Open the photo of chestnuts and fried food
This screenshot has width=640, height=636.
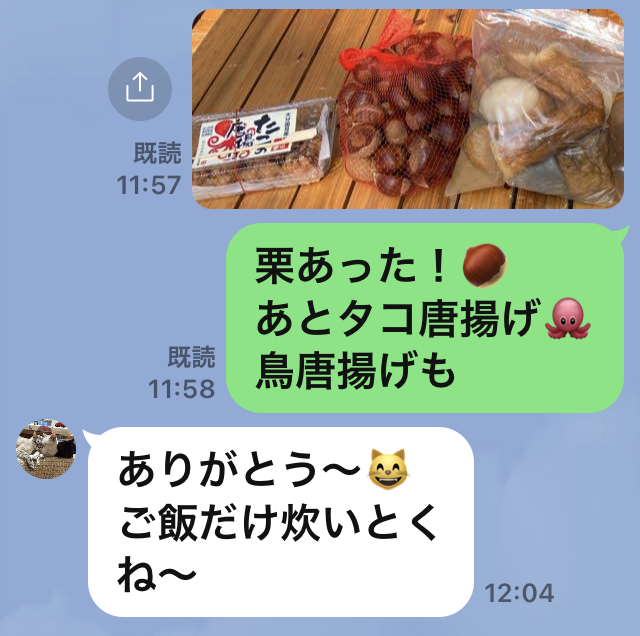point(407,108)
